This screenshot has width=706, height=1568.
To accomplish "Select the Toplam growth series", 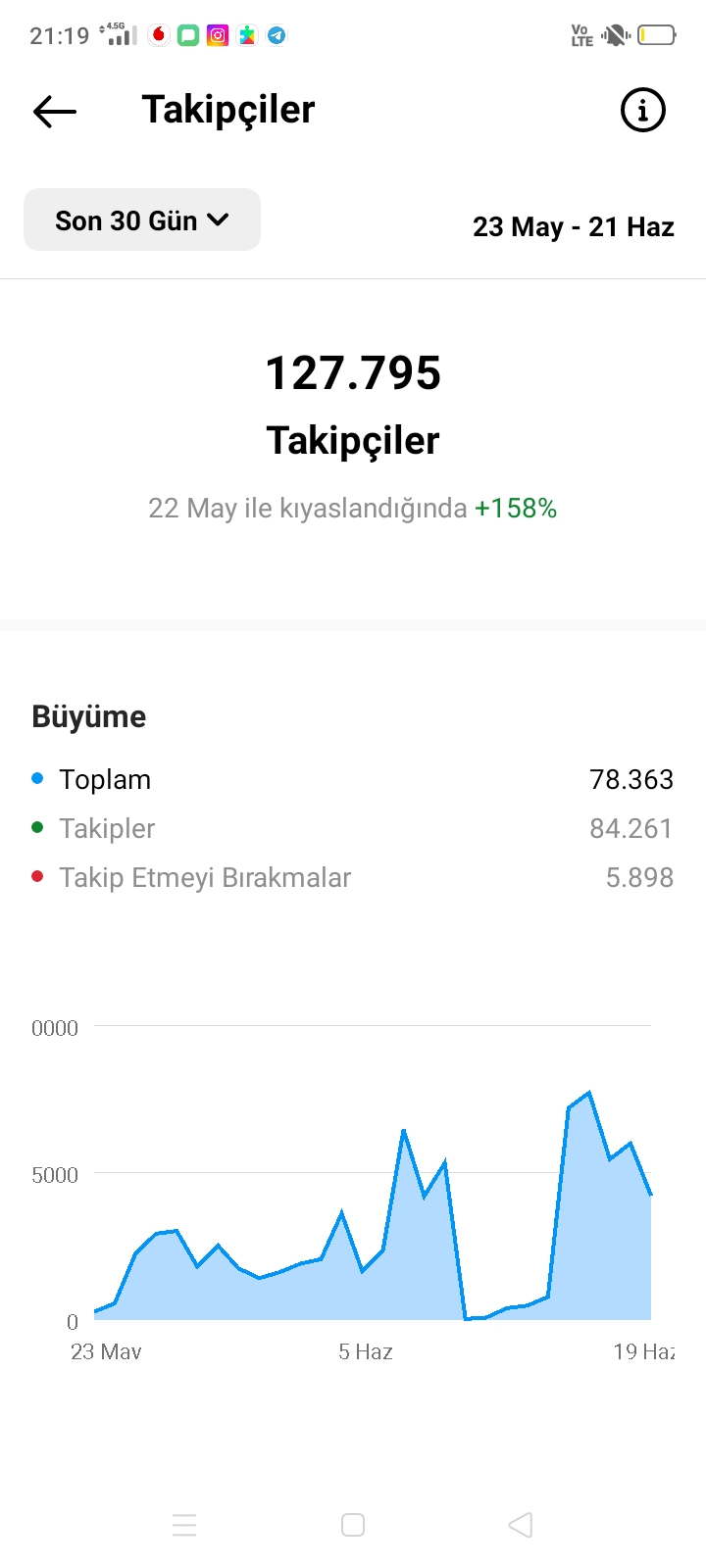I will 353,779.
